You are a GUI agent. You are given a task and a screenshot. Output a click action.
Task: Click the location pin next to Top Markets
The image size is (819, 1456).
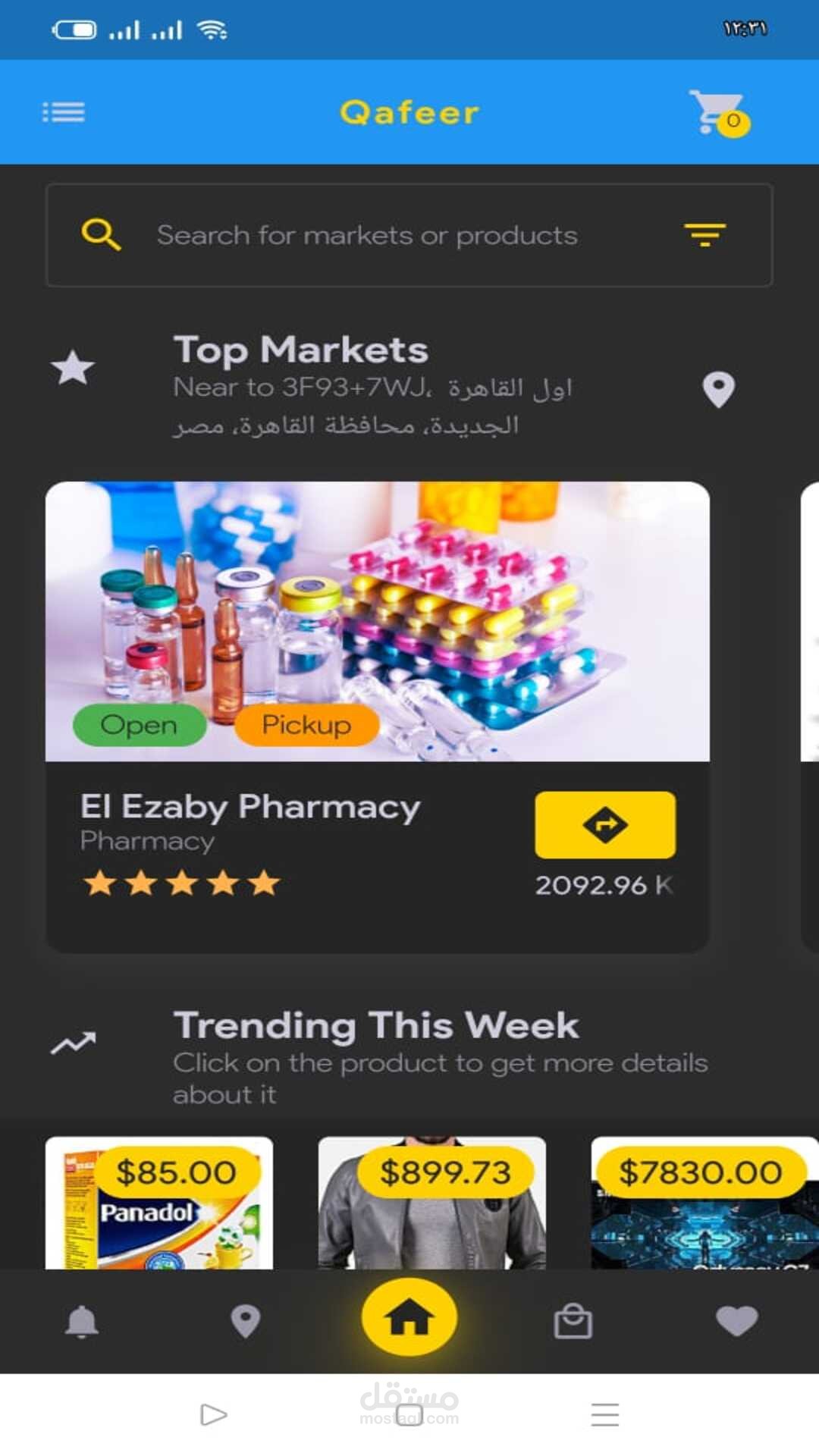[x=719, y=389]
